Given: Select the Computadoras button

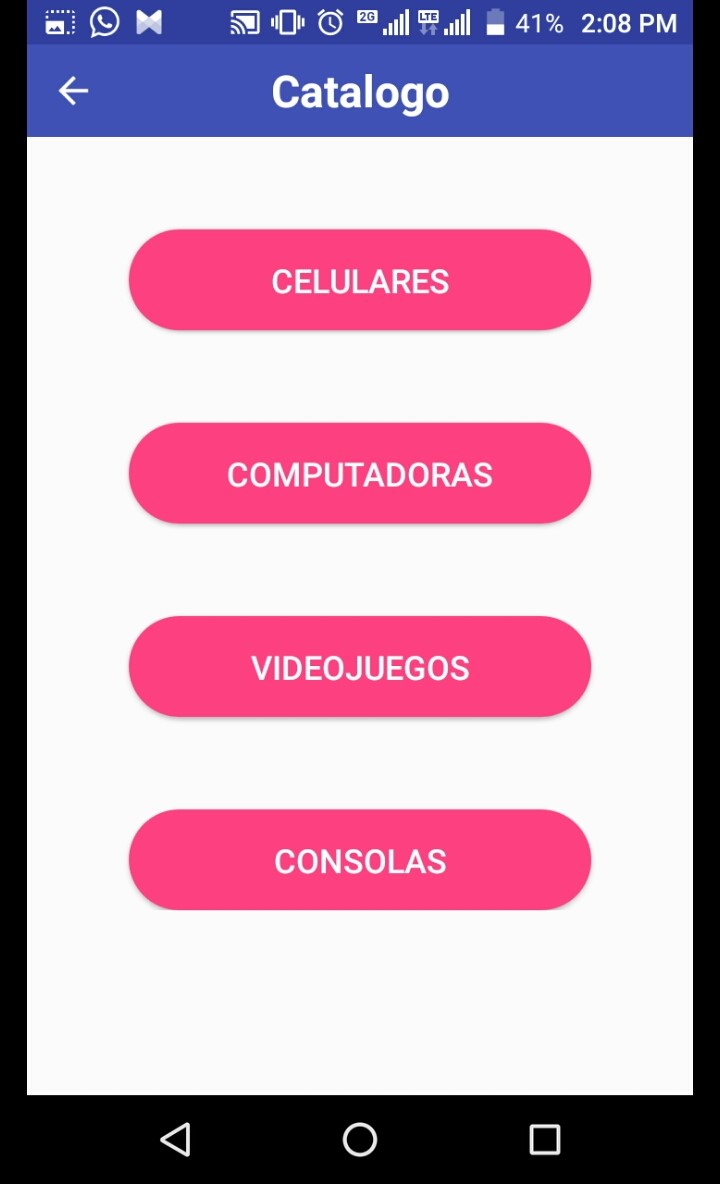Looking at the screenshot, I should (x=360, y=473).
